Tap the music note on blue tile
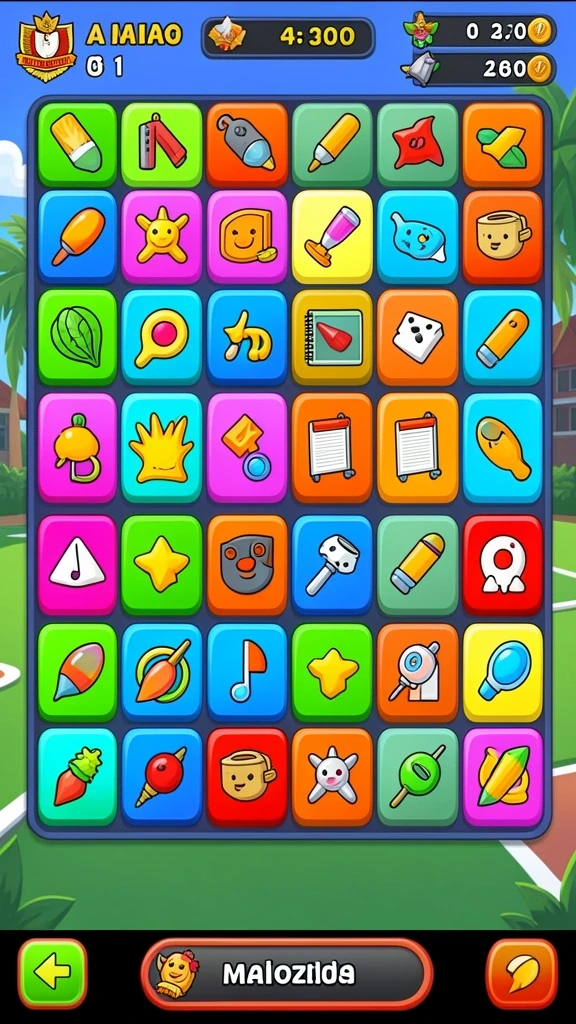This screenshot has width=576, height=1024. [x=247, y=673]
